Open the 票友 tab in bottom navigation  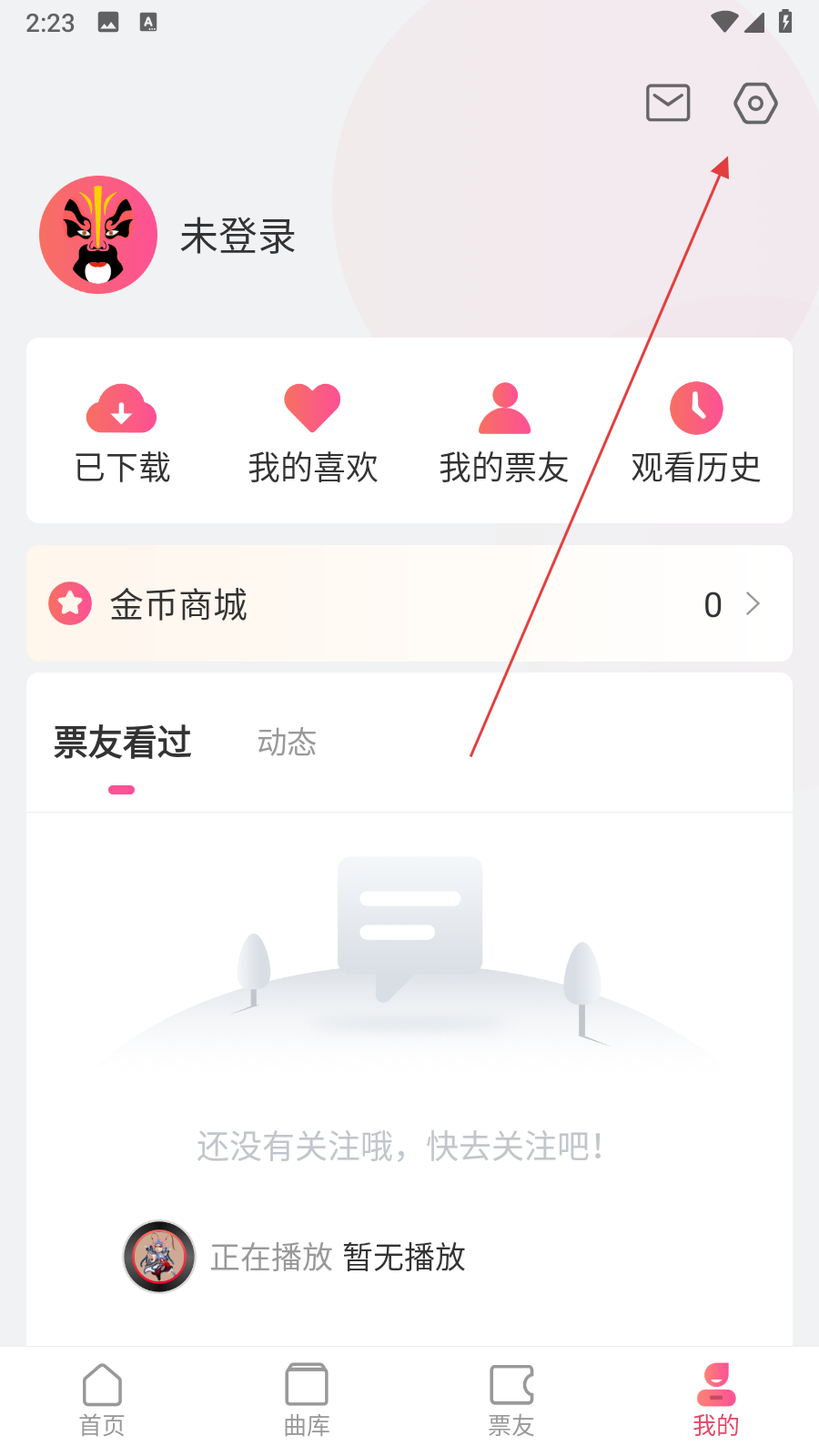point(511,1400)
